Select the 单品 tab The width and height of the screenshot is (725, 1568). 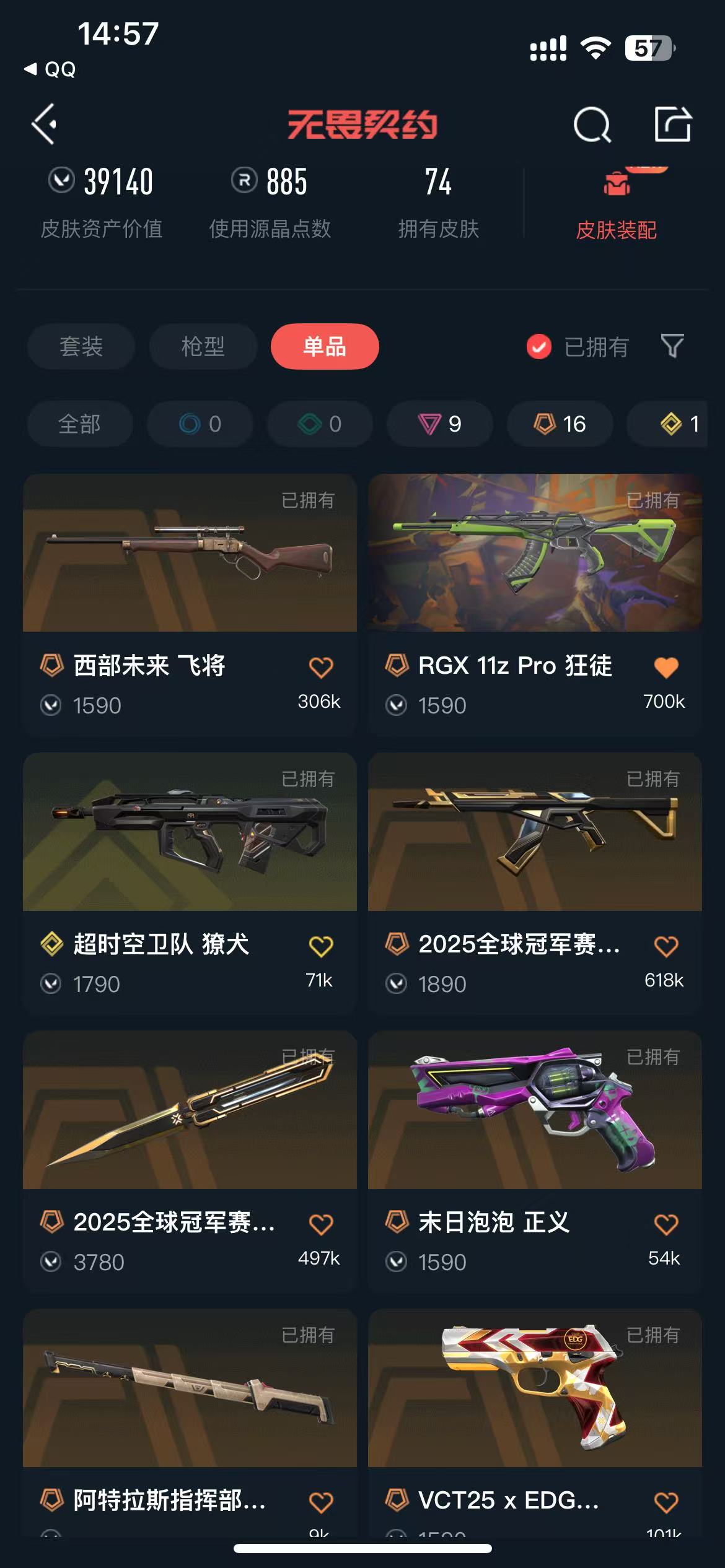click(325, 346)
